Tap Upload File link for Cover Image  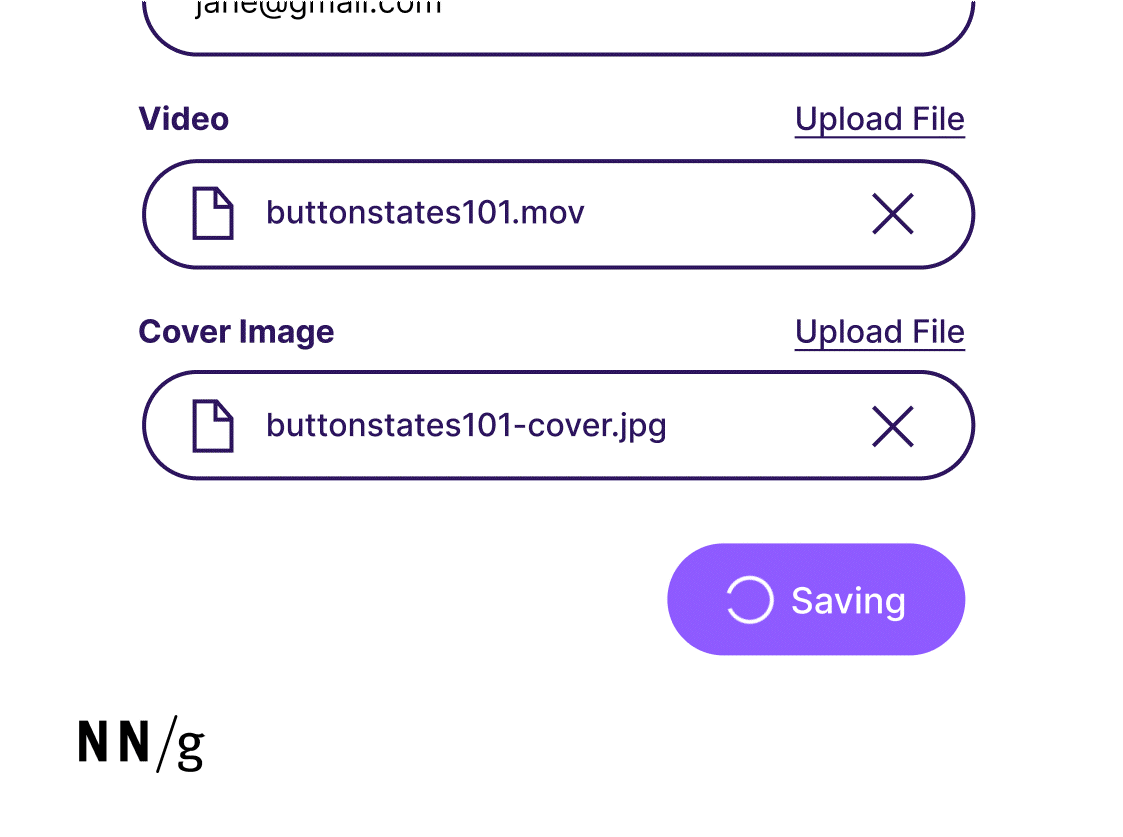[x=879, y=332]
